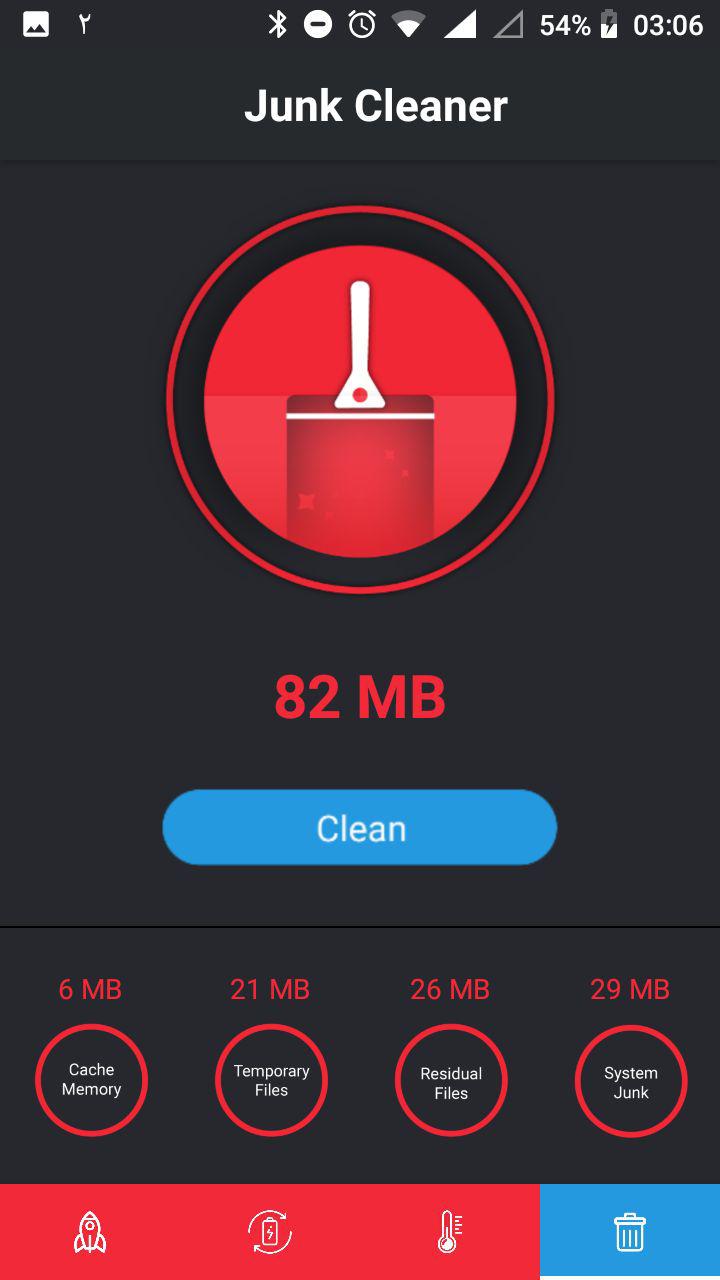Open the battery saver tab

[270, 1232]
